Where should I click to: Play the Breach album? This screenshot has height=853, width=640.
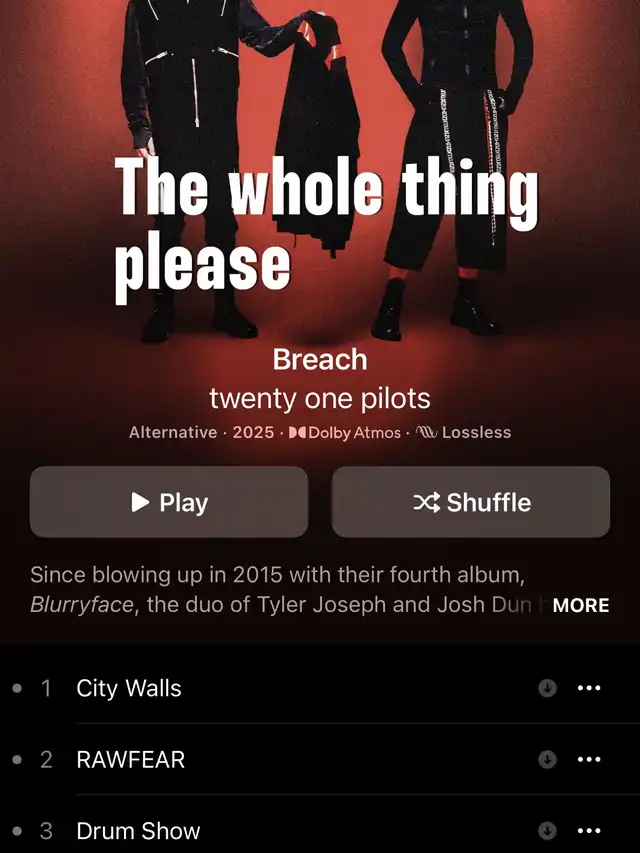[x=169, y=502]
